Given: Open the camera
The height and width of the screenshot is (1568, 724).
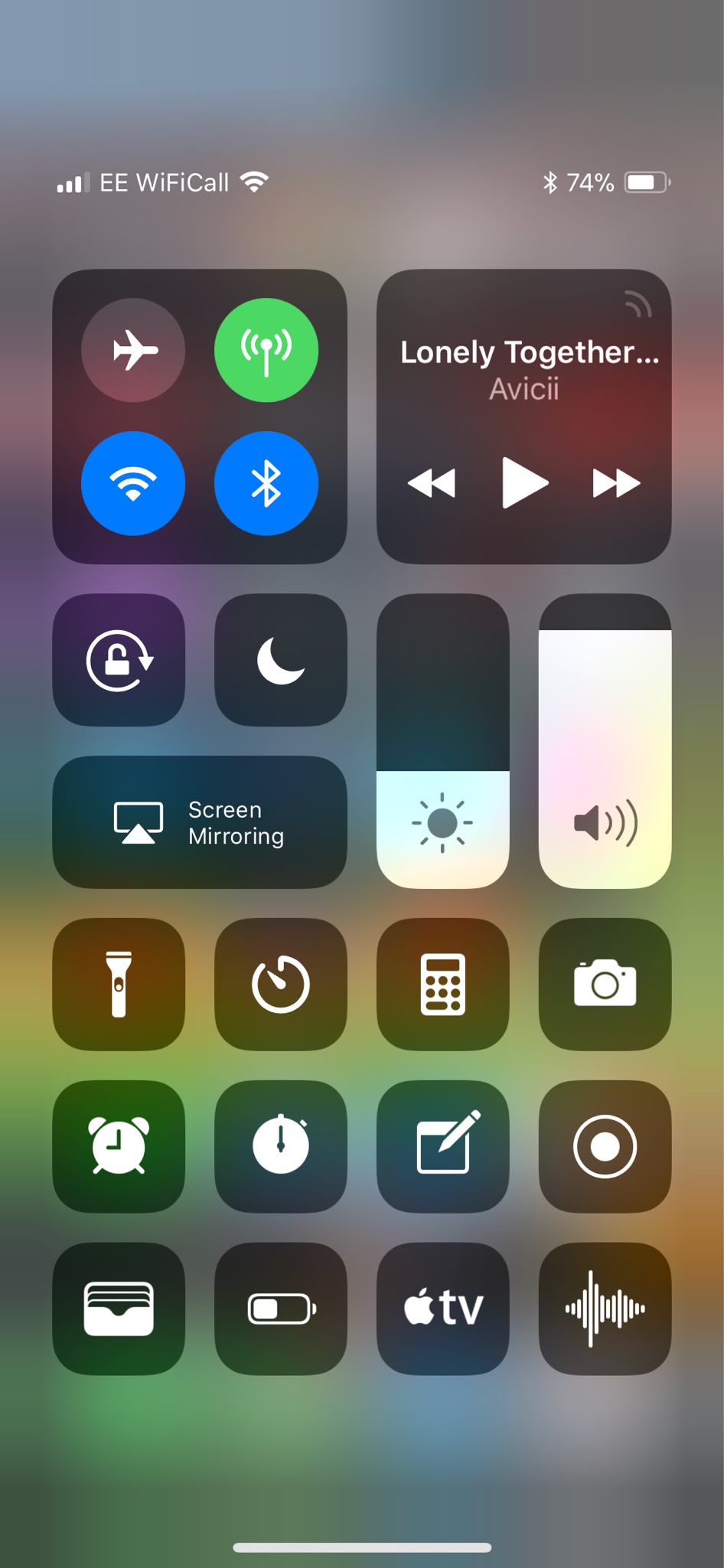Looking at the screenshot, I should pos(605,984).
